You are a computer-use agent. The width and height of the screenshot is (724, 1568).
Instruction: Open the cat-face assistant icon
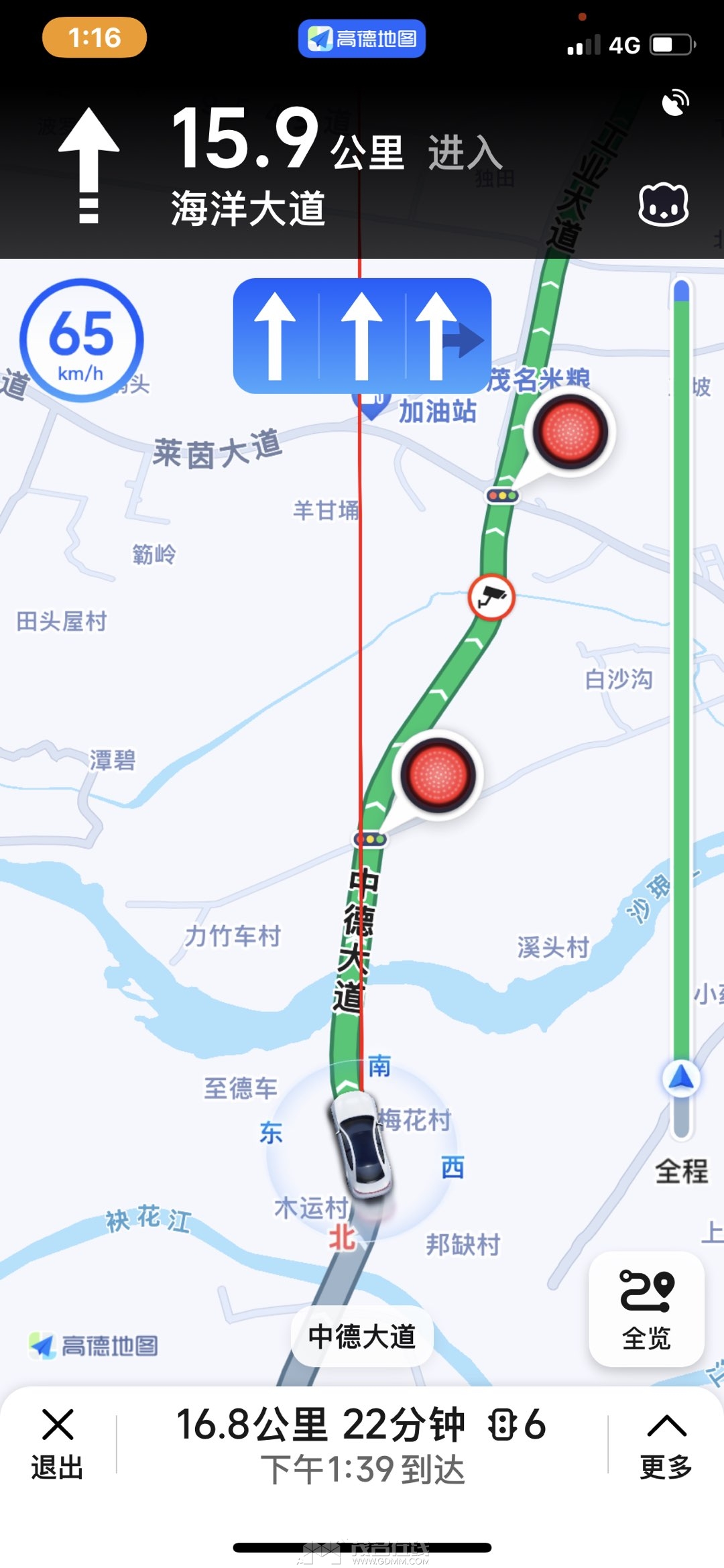click(663, 204)
